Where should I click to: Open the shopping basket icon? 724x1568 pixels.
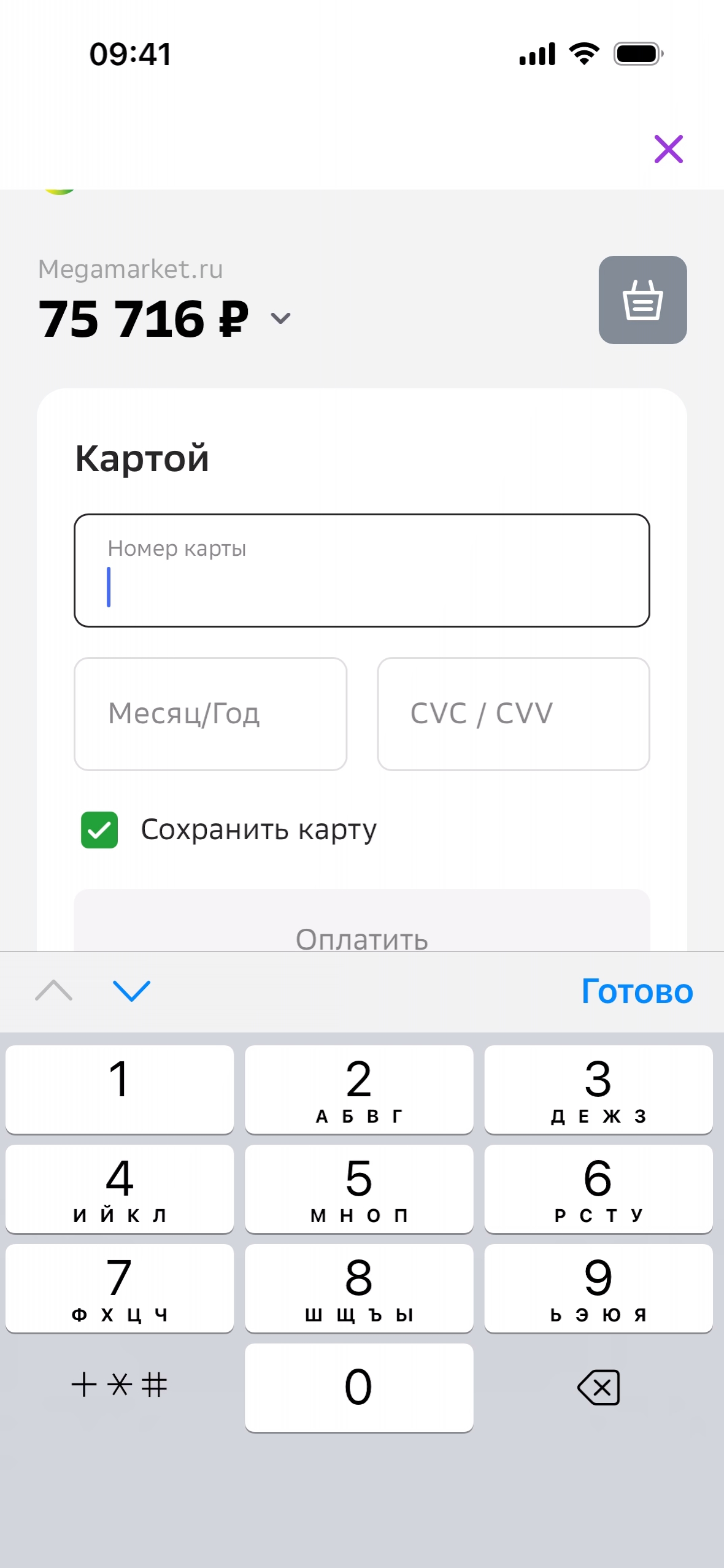pyautogui.click(x=642, y=300)
